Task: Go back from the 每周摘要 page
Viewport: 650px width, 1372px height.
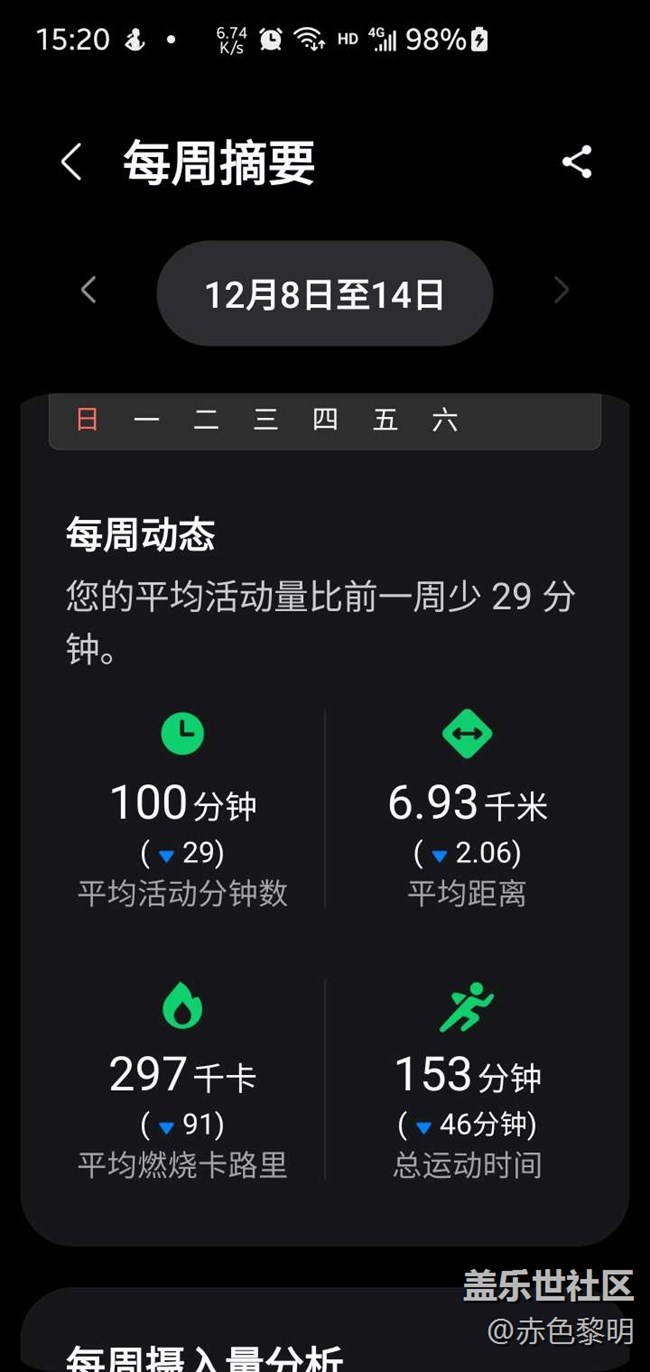Action: (70, 162)
